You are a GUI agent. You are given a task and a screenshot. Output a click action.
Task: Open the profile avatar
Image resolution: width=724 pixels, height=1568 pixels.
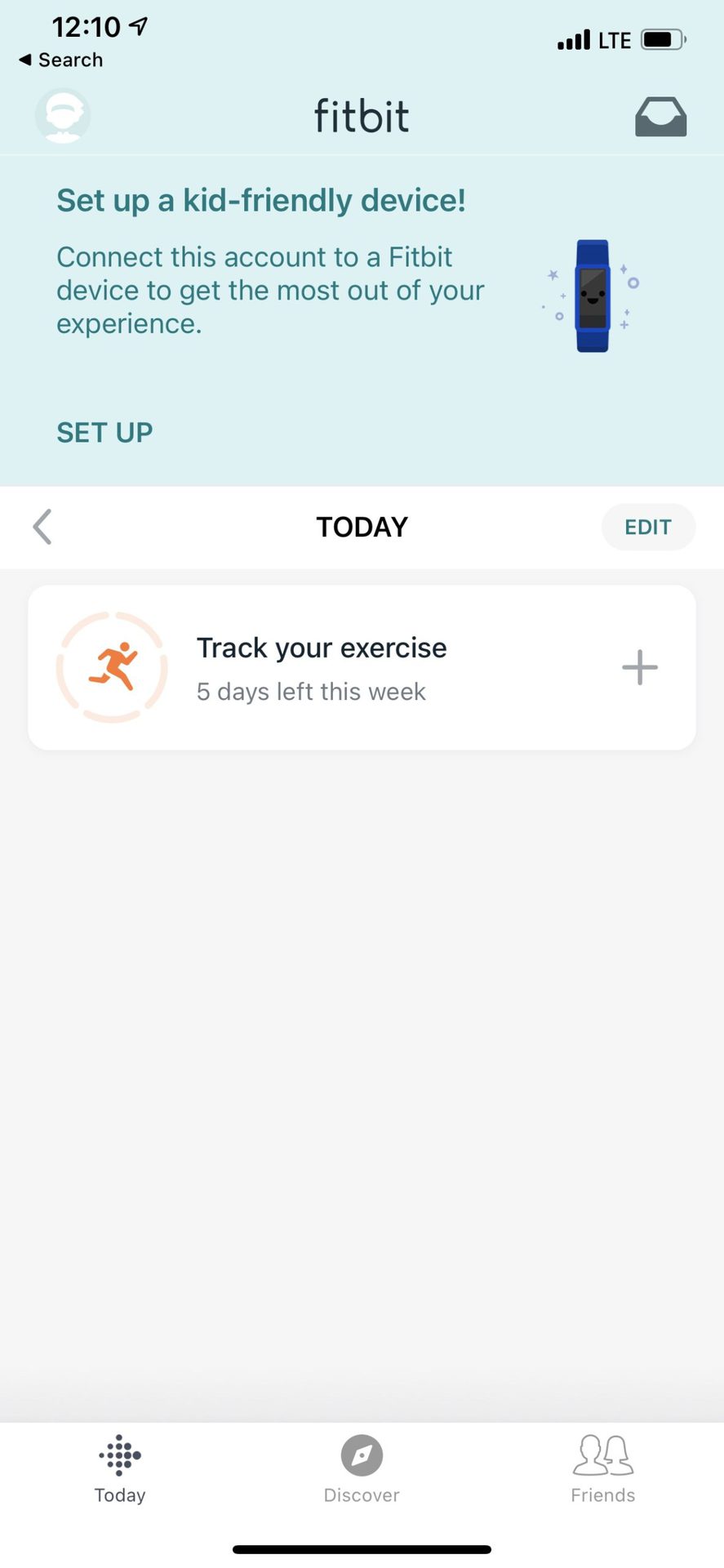pyautogui.click(x=63, y=116)
